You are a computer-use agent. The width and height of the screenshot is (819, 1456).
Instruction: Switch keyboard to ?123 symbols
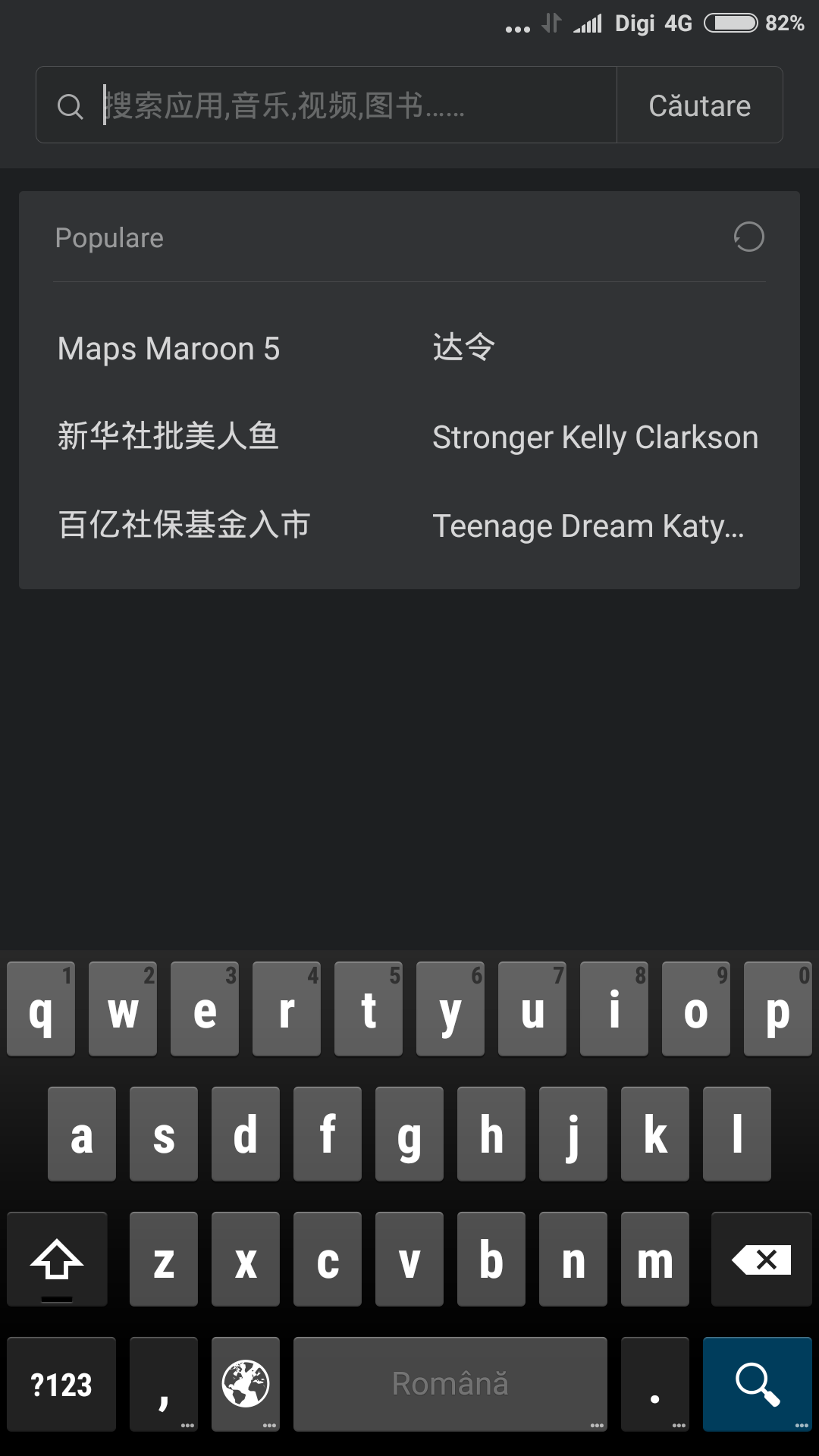[61, 1384]
